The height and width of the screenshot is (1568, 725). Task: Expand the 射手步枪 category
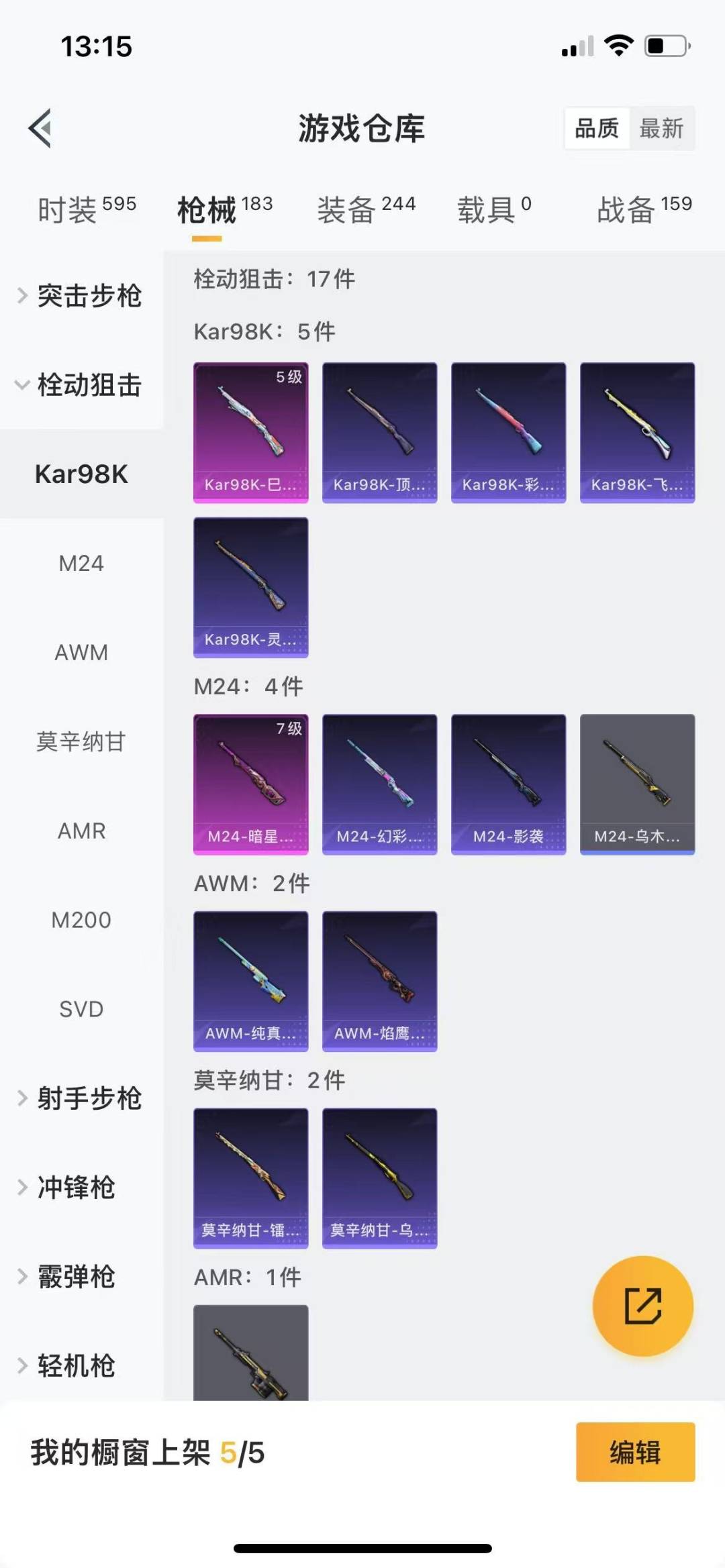point(81,1098)
